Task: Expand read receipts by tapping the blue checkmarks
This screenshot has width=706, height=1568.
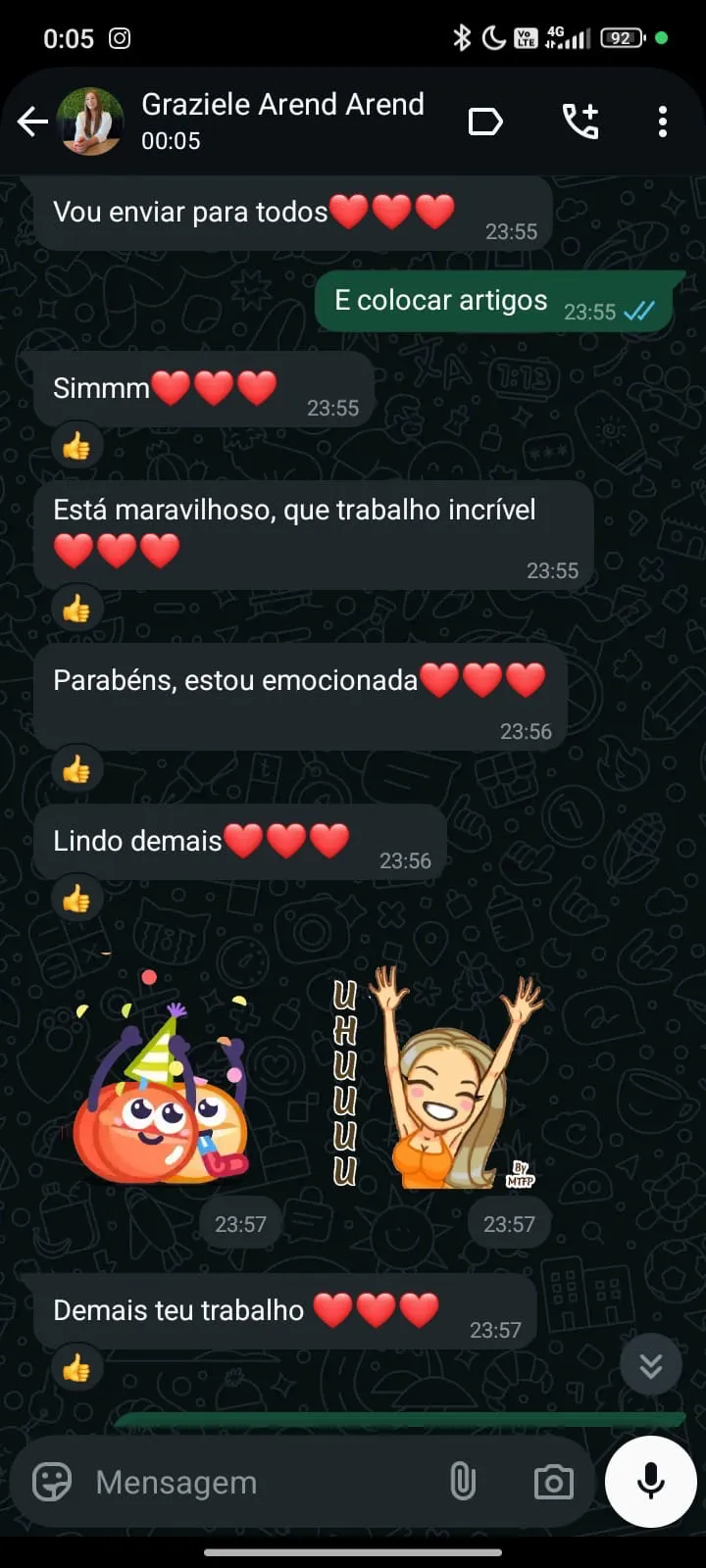Action: coord(640,312)
